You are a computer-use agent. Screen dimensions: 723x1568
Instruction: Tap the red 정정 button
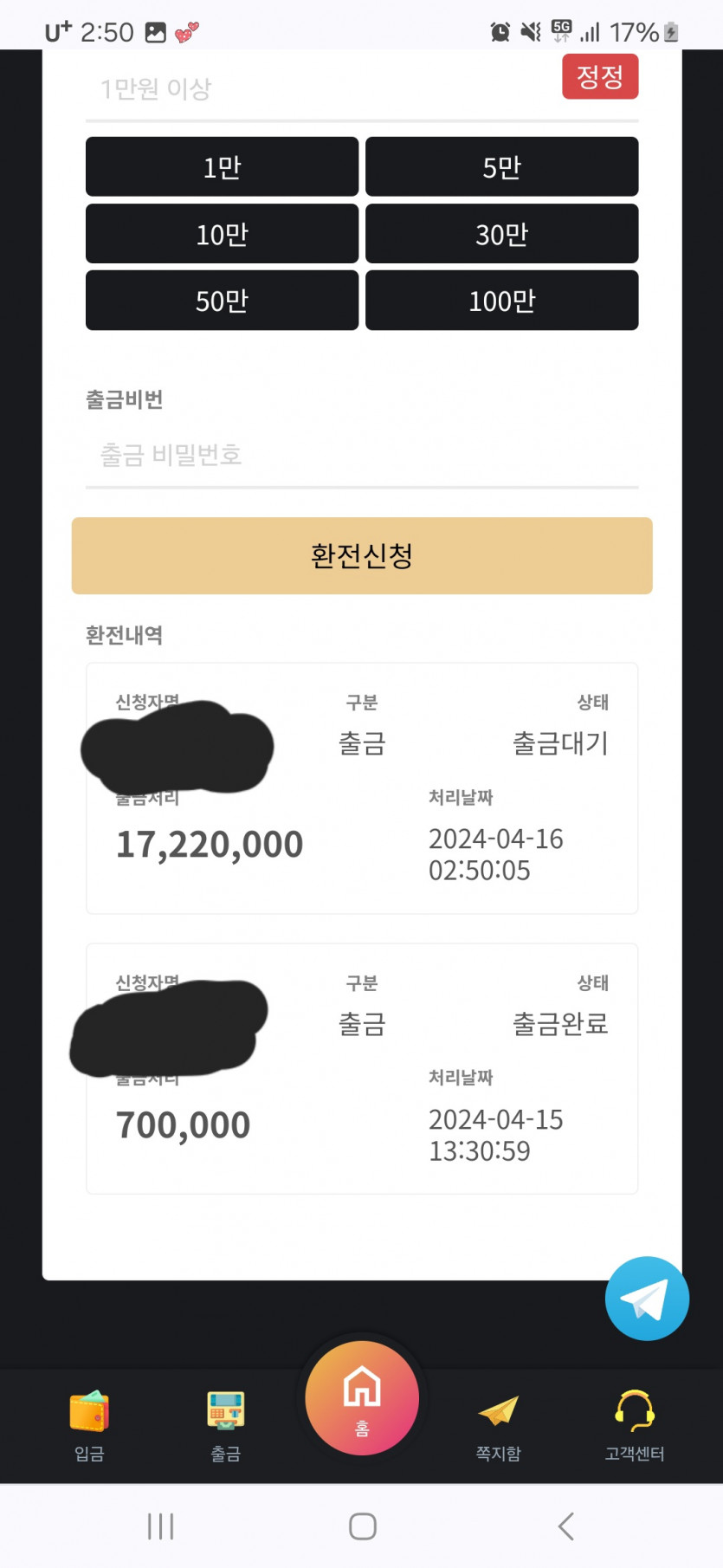click(x=600, y=77)
